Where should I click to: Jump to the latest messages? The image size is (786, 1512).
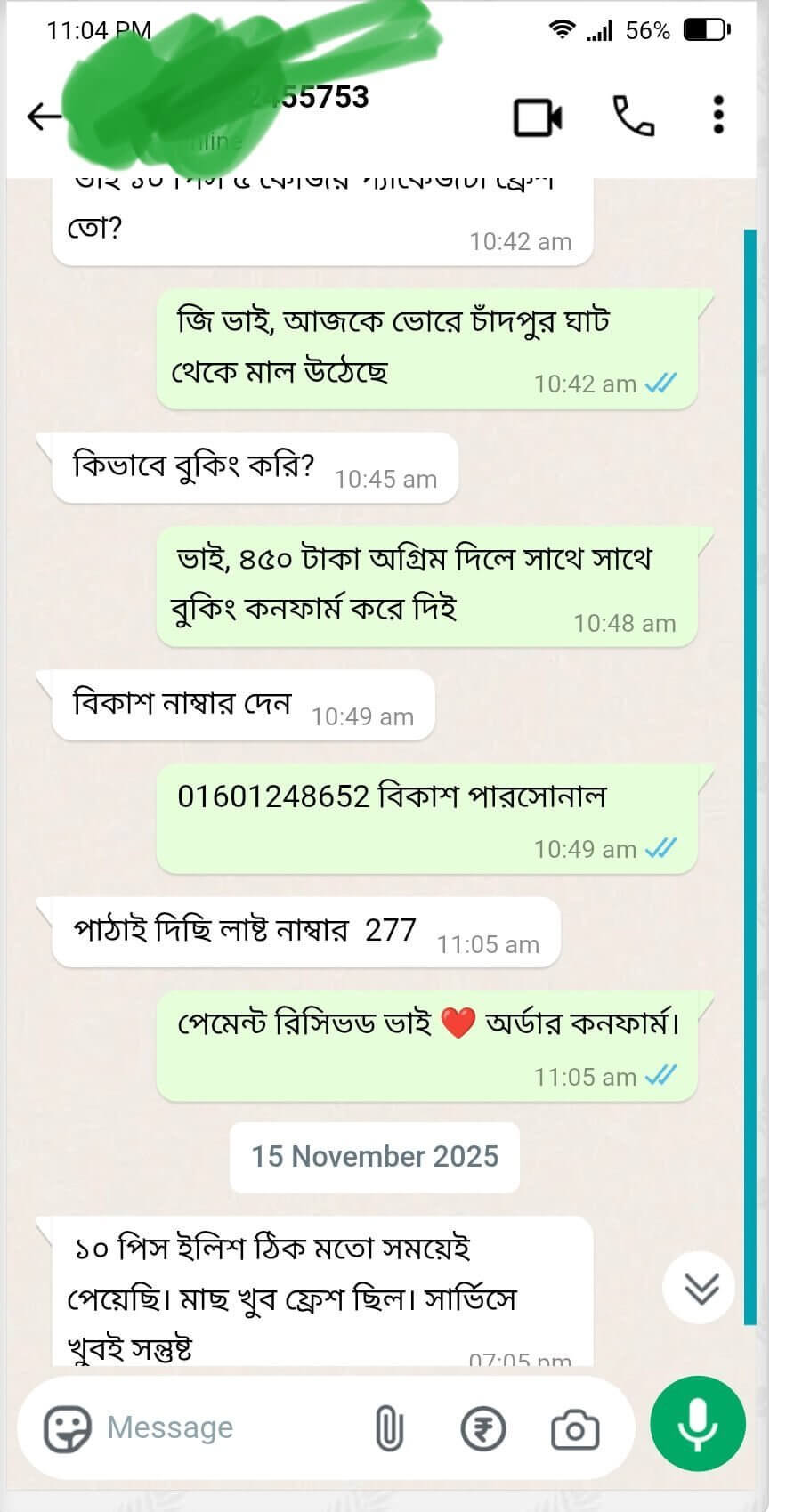701,1288
